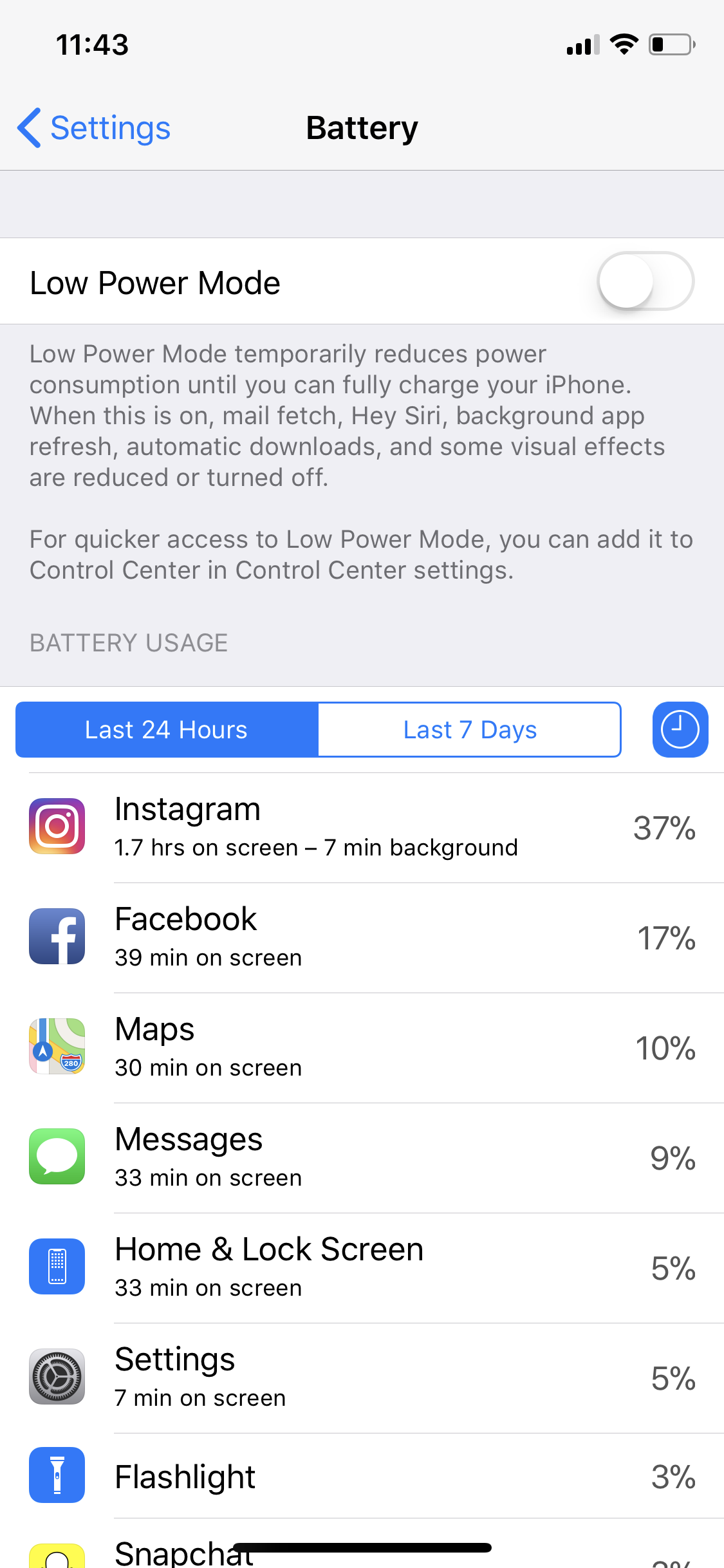Select the Settings app usage row
Screen dimensions: 724x1568
point(362,1378)
